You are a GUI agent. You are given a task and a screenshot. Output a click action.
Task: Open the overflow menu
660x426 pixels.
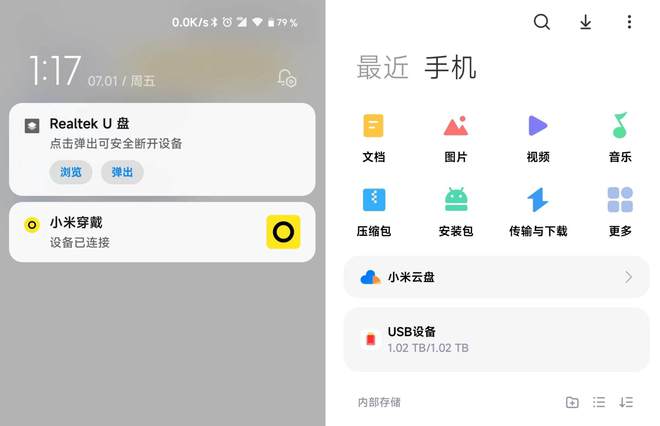coord(629,22)
